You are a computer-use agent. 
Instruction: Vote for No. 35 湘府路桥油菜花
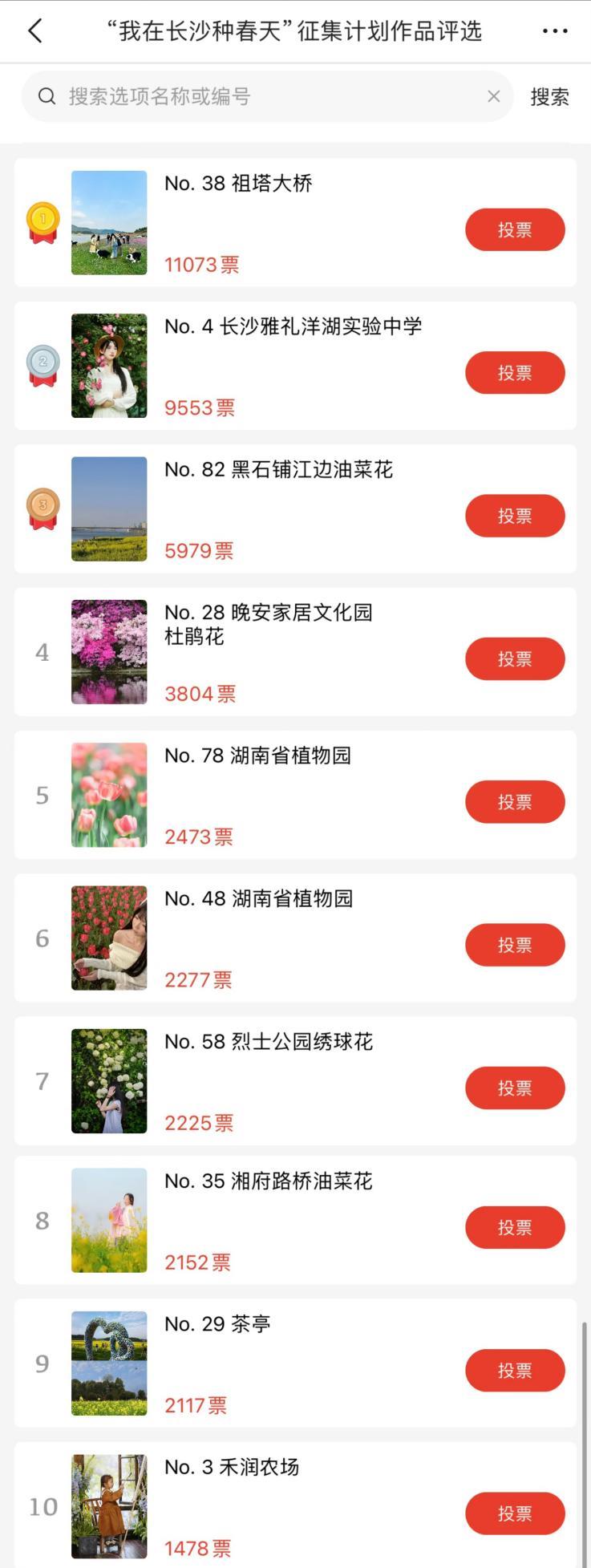[515, 1227]
